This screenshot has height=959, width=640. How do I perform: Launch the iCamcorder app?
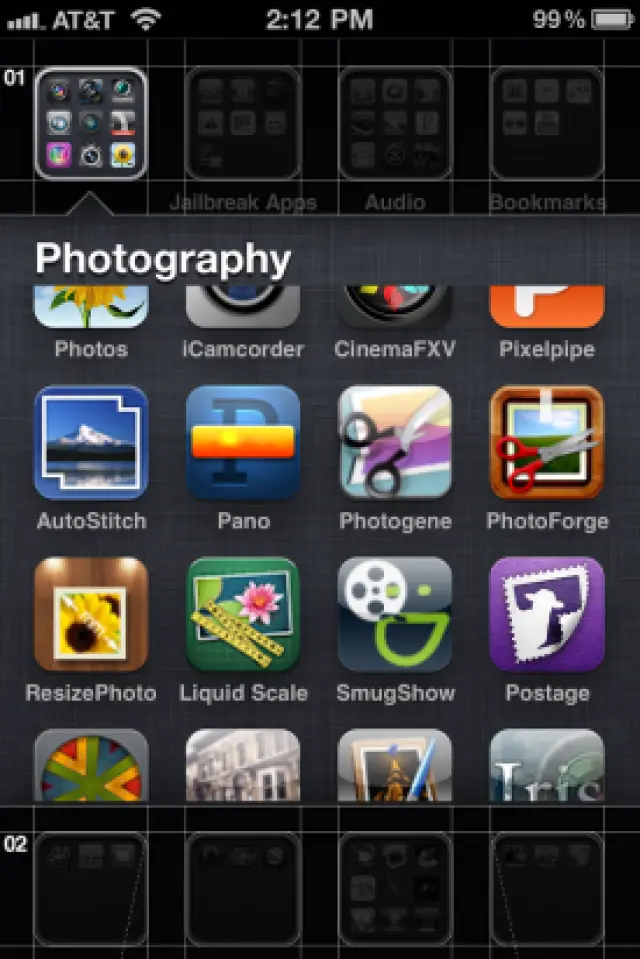[243, 308]
